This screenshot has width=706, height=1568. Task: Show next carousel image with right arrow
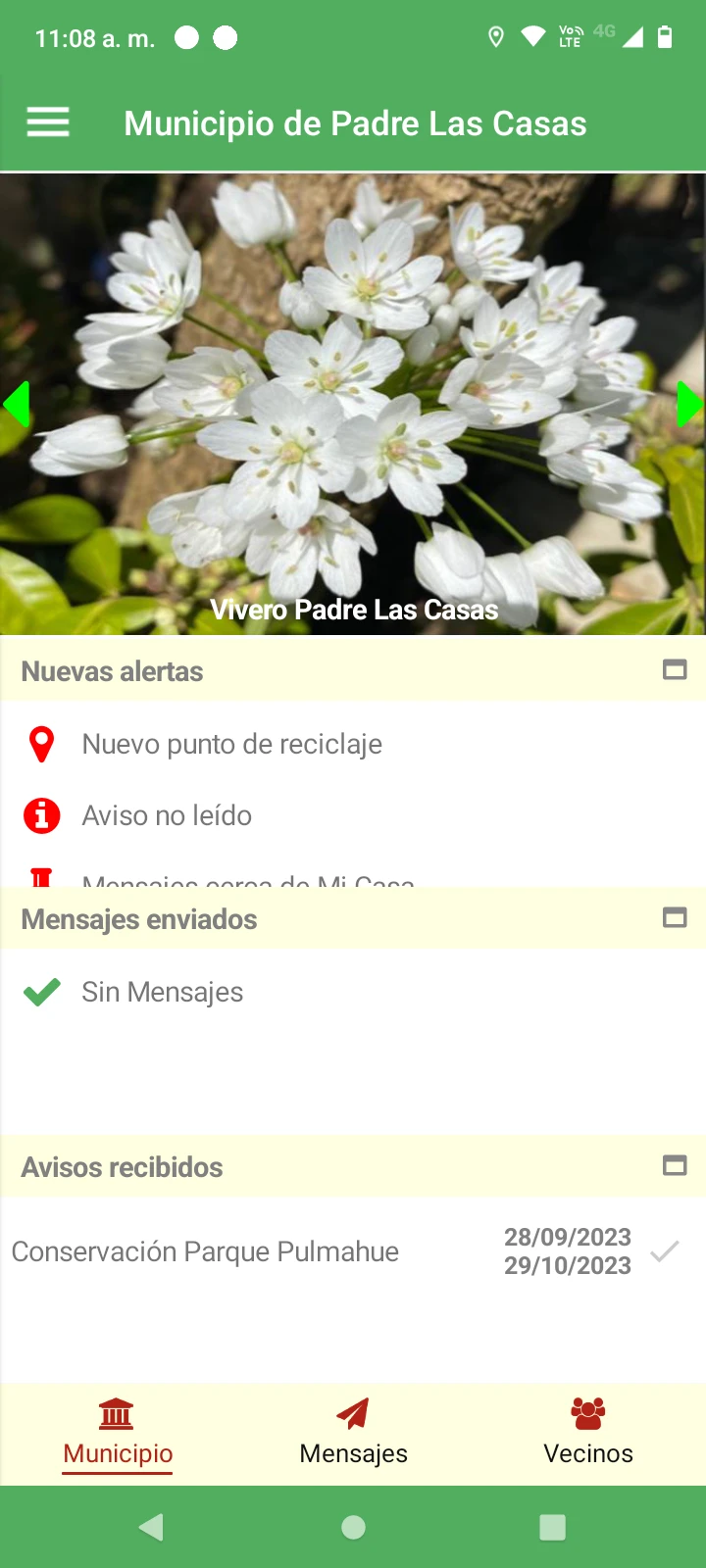pos(688,404)
